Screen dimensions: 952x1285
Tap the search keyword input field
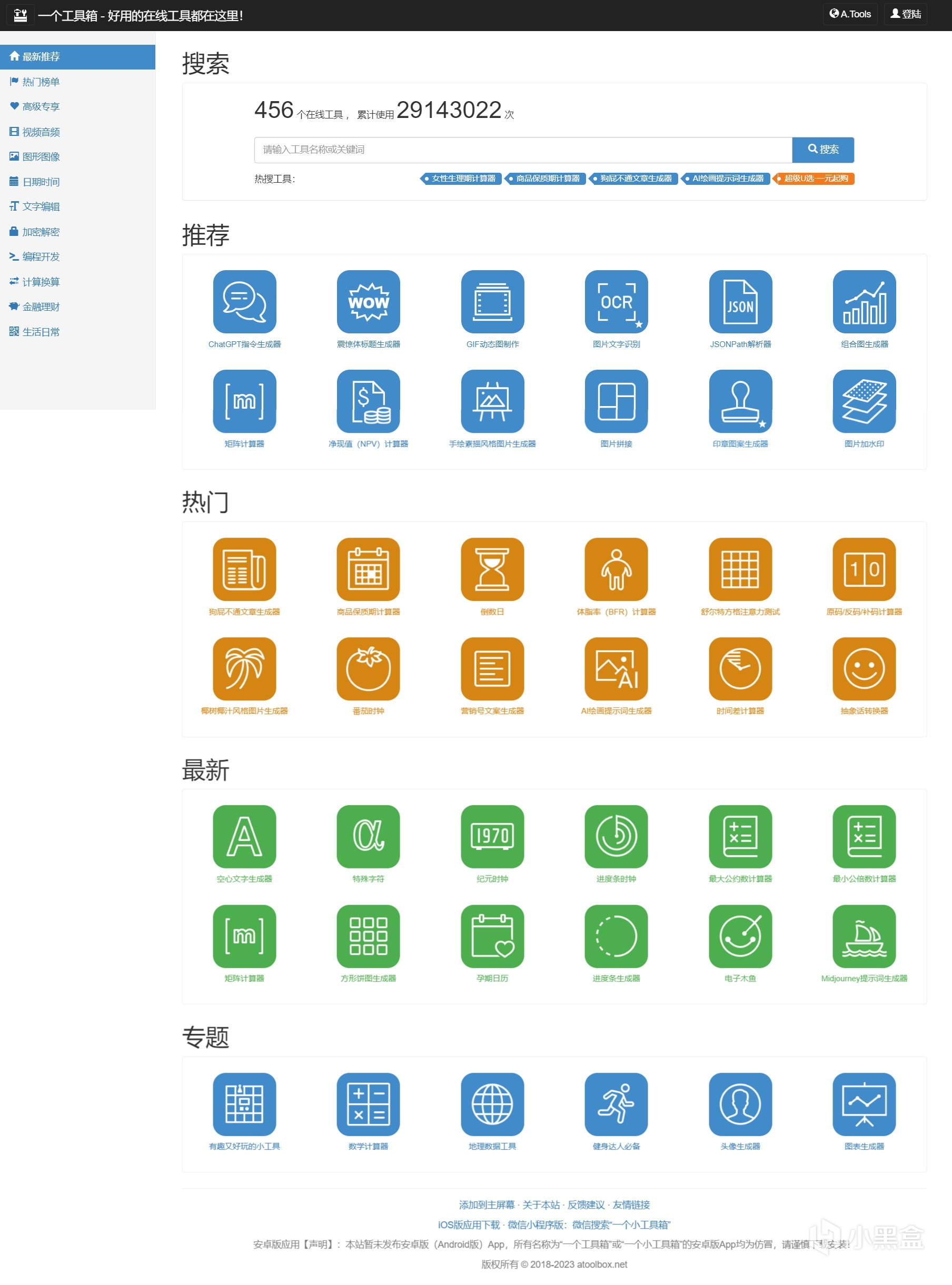coord(523,150)
